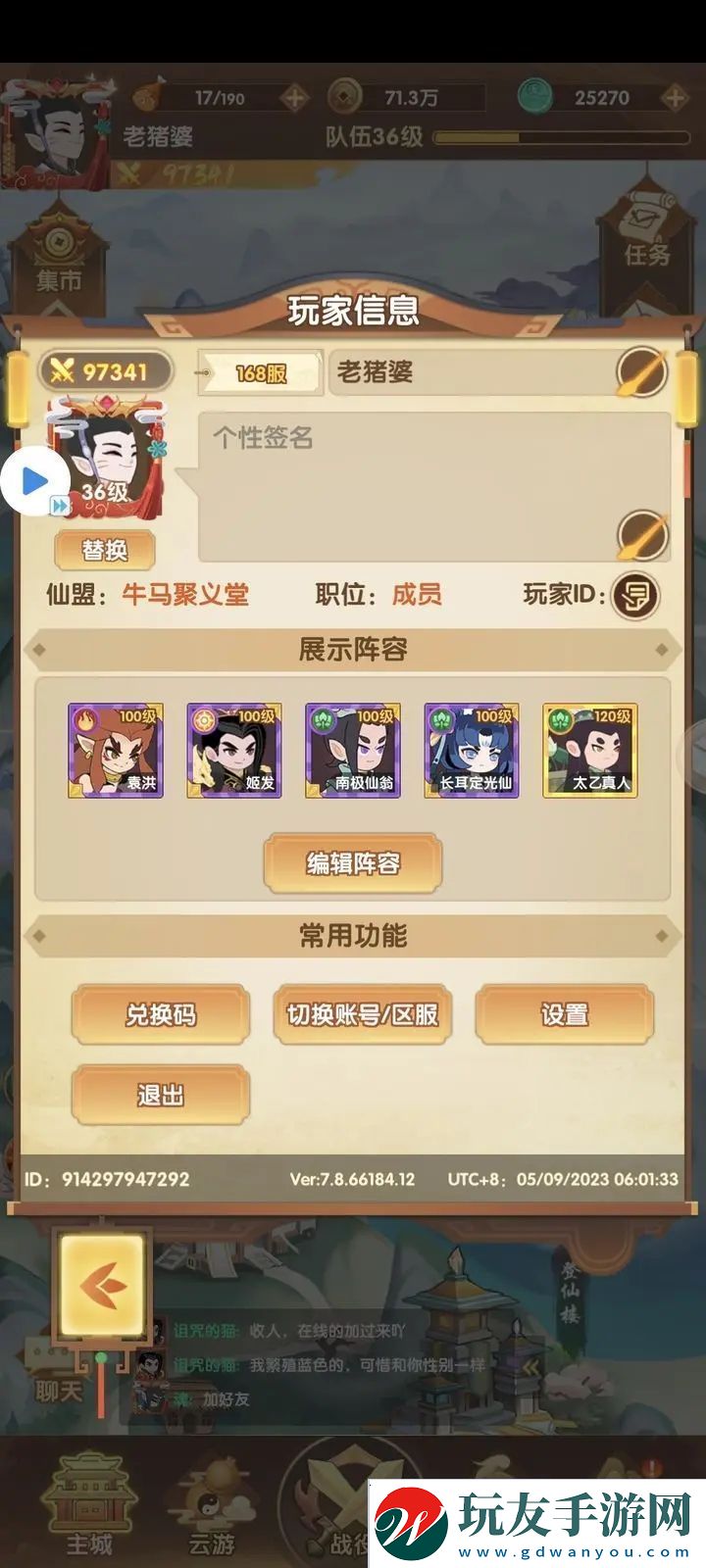The image size is (706, 1568).
Task: Select hero 姬发 in the lineup
Action: (x=234, y=750)
